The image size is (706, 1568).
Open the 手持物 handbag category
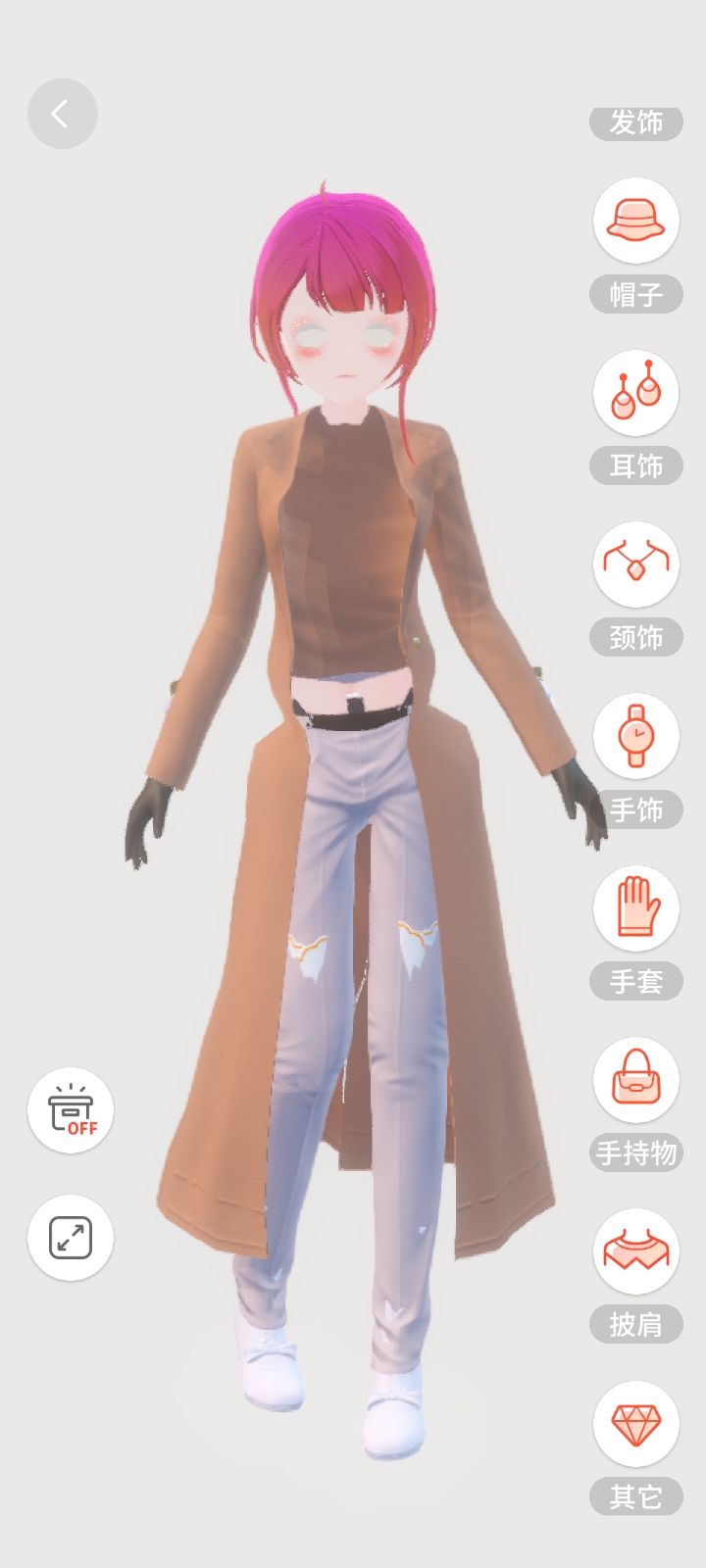coord(636,1080)
